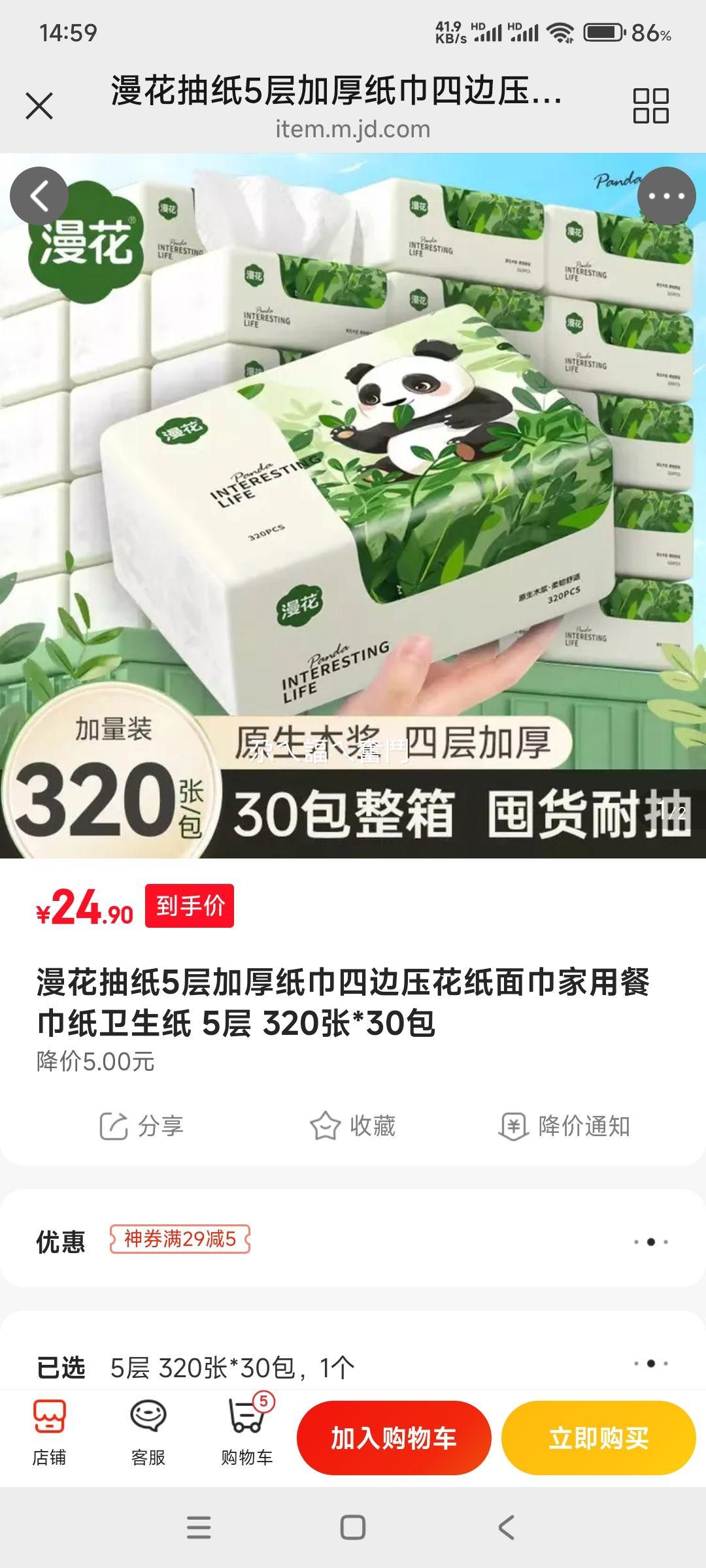Share this product via 分享
The width and height of the screenshot is (706, 1568).
pos(141,1126)
